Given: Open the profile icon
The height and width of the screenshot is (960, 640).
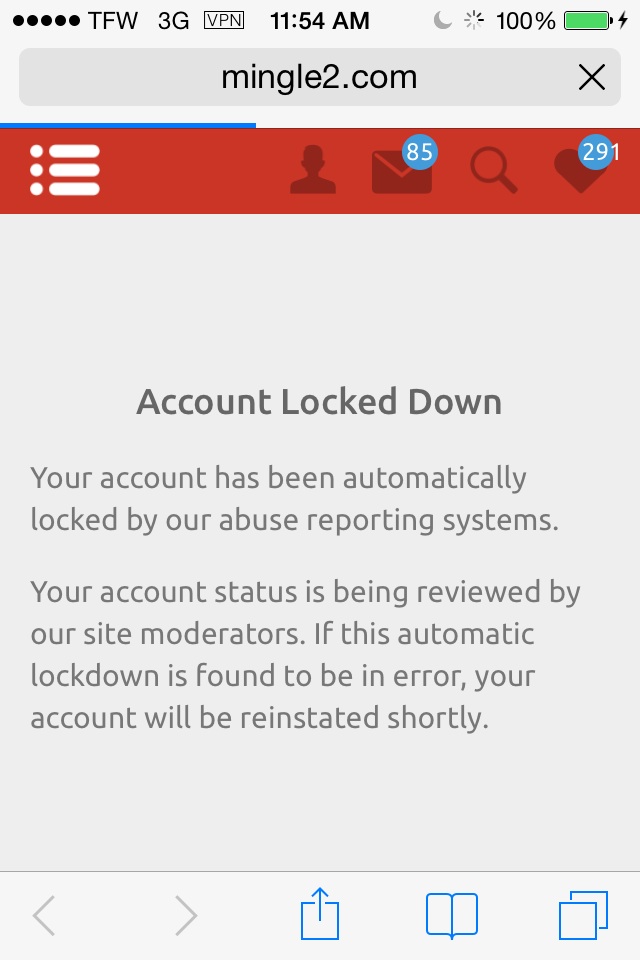Looking at the screenshot, I should click(313, 170).
